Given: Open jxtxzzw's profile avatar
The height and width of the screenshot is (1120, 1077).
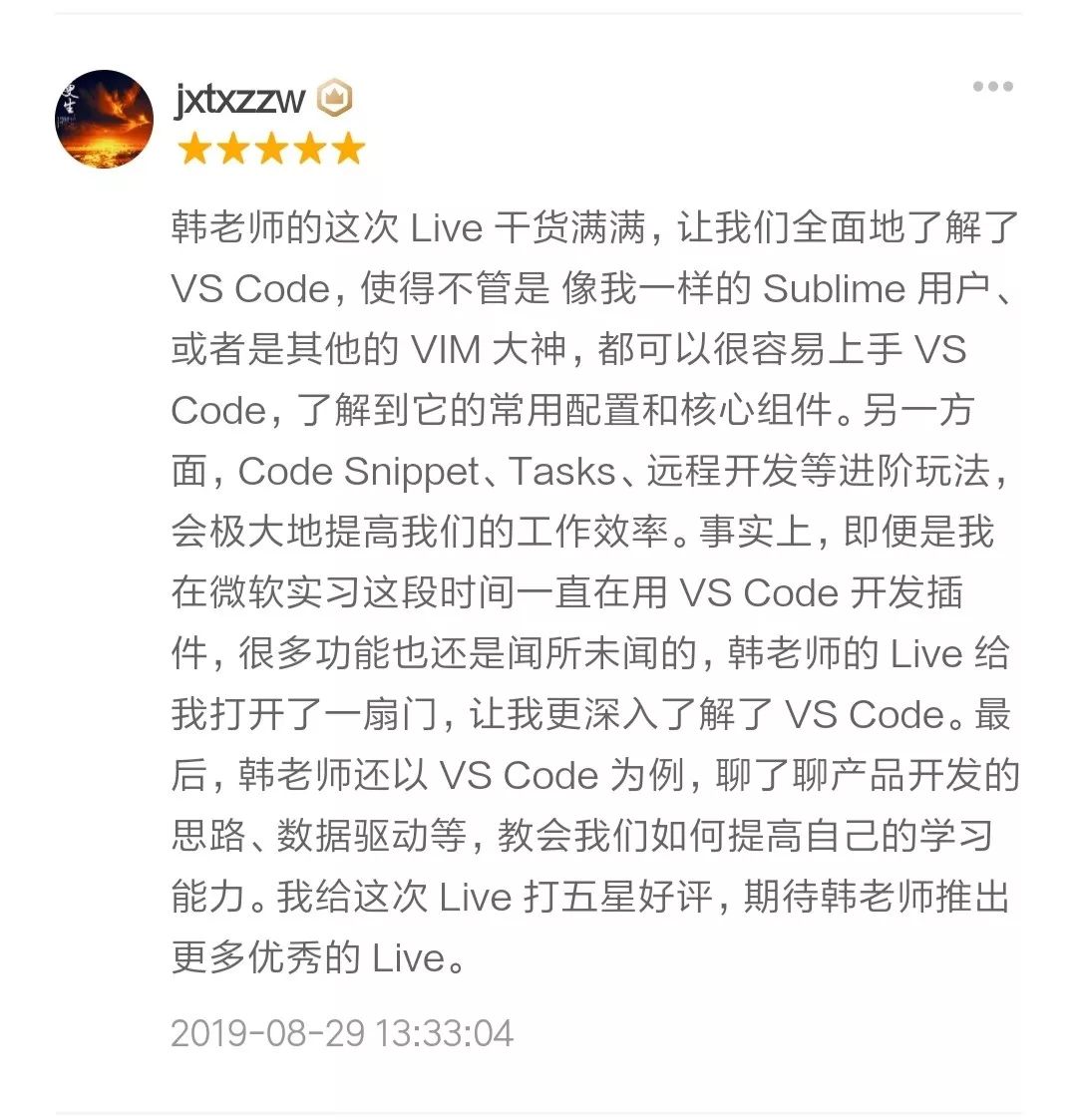Looking at the screenshot, I should [104, 119].
